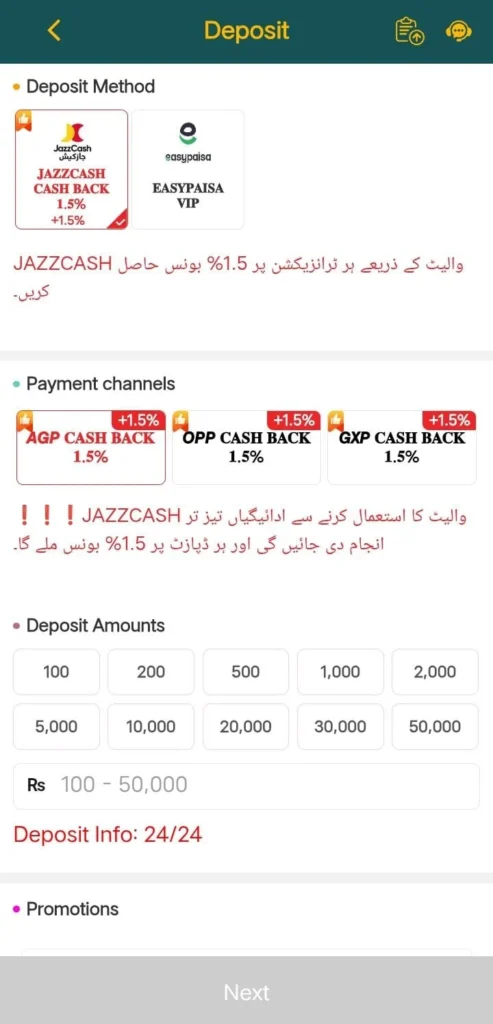Pick the AGP Cash Back channel
Screen dimensions: 493x1024
(x=91, y=448)
